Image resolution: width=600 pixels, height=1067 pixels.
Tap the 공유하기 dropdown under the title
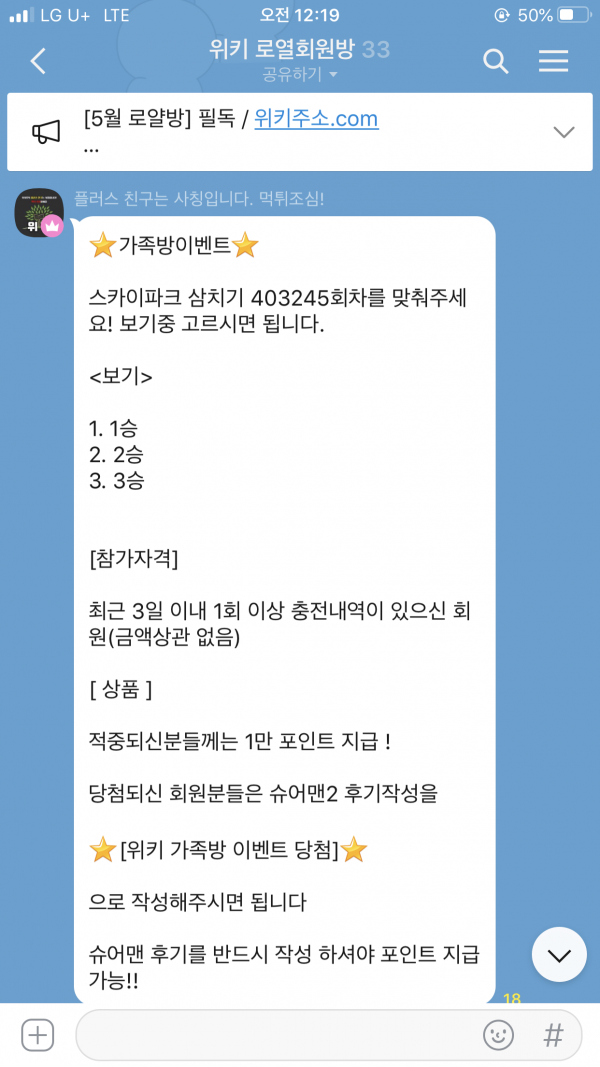click(x=299, y=75)
